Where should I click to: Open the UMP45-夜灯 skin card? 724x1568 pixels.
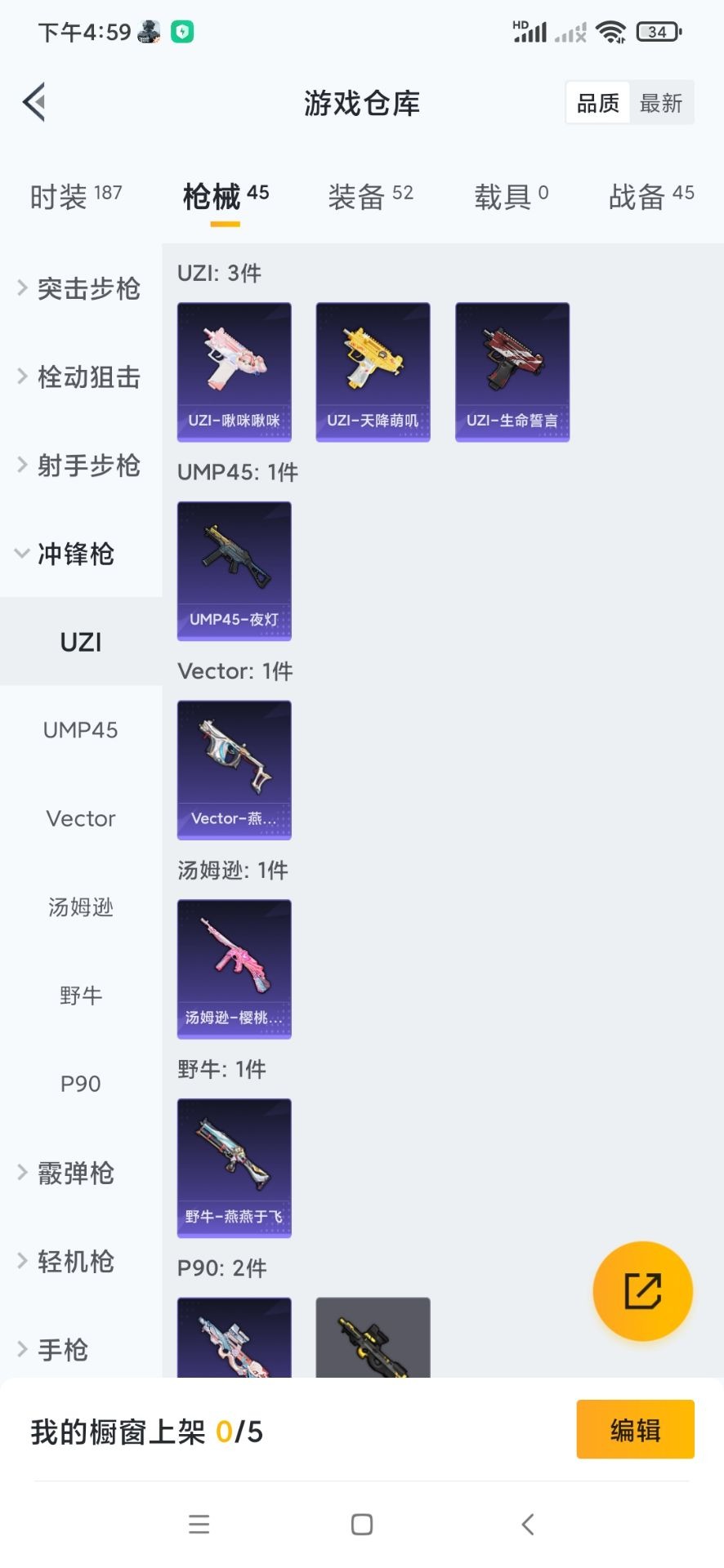click(x=235, y=571)
